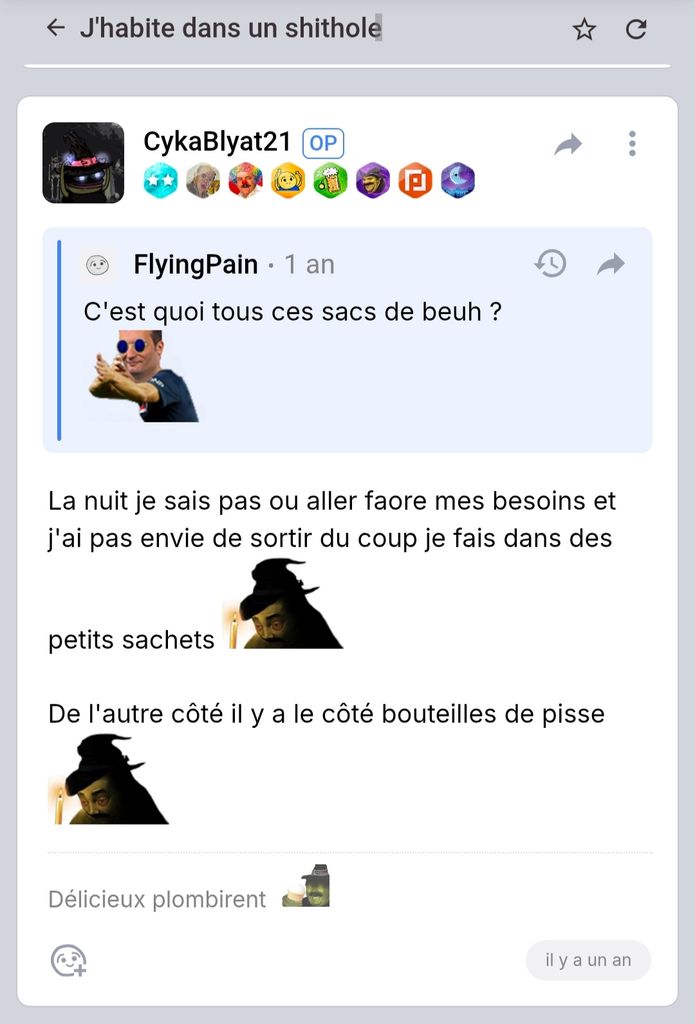
Task: Favorite this topic with the star
Action: click(x=584, y=29)
